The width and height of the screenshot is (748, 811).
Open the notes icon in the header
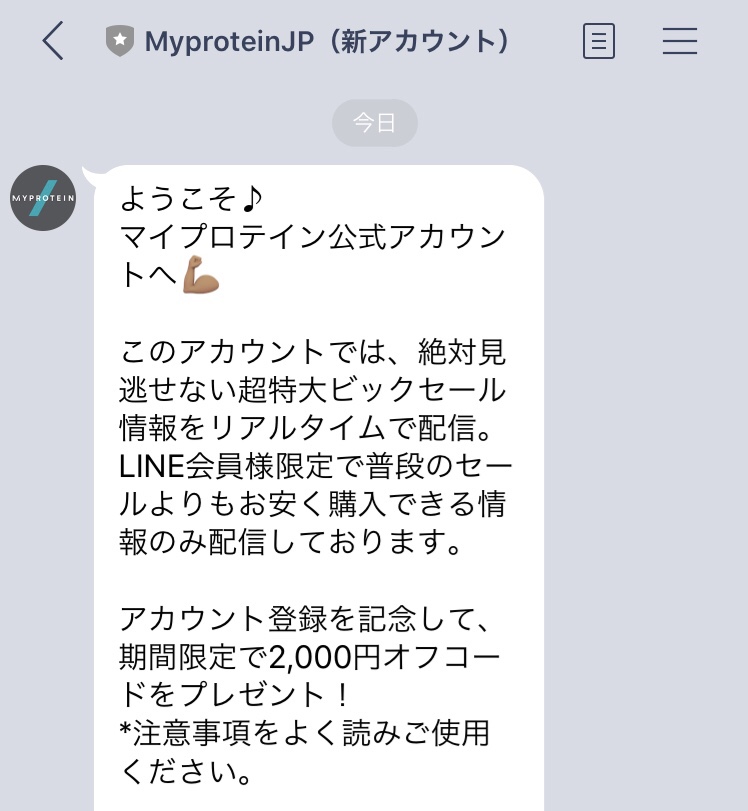click(x=598, y=41)
